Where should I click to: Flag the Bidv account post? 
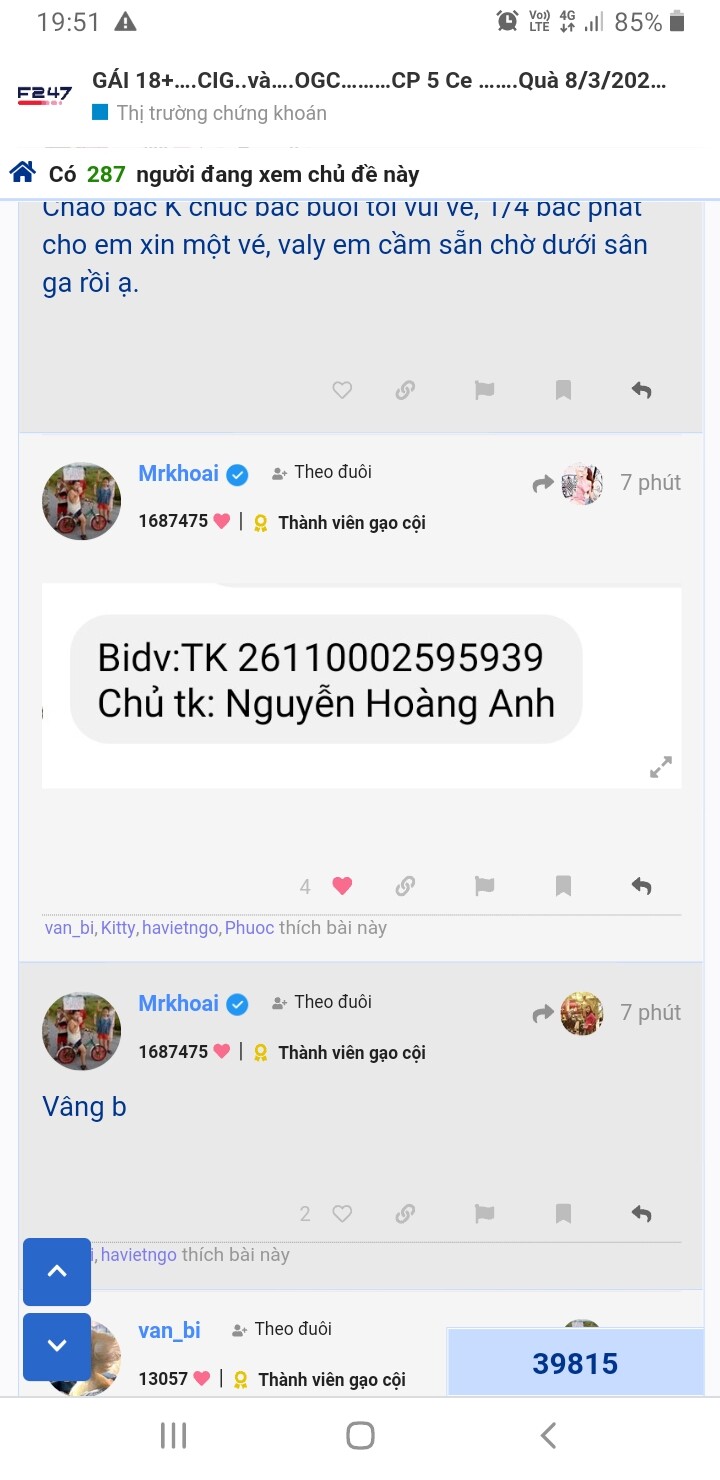tap(484, 886)
